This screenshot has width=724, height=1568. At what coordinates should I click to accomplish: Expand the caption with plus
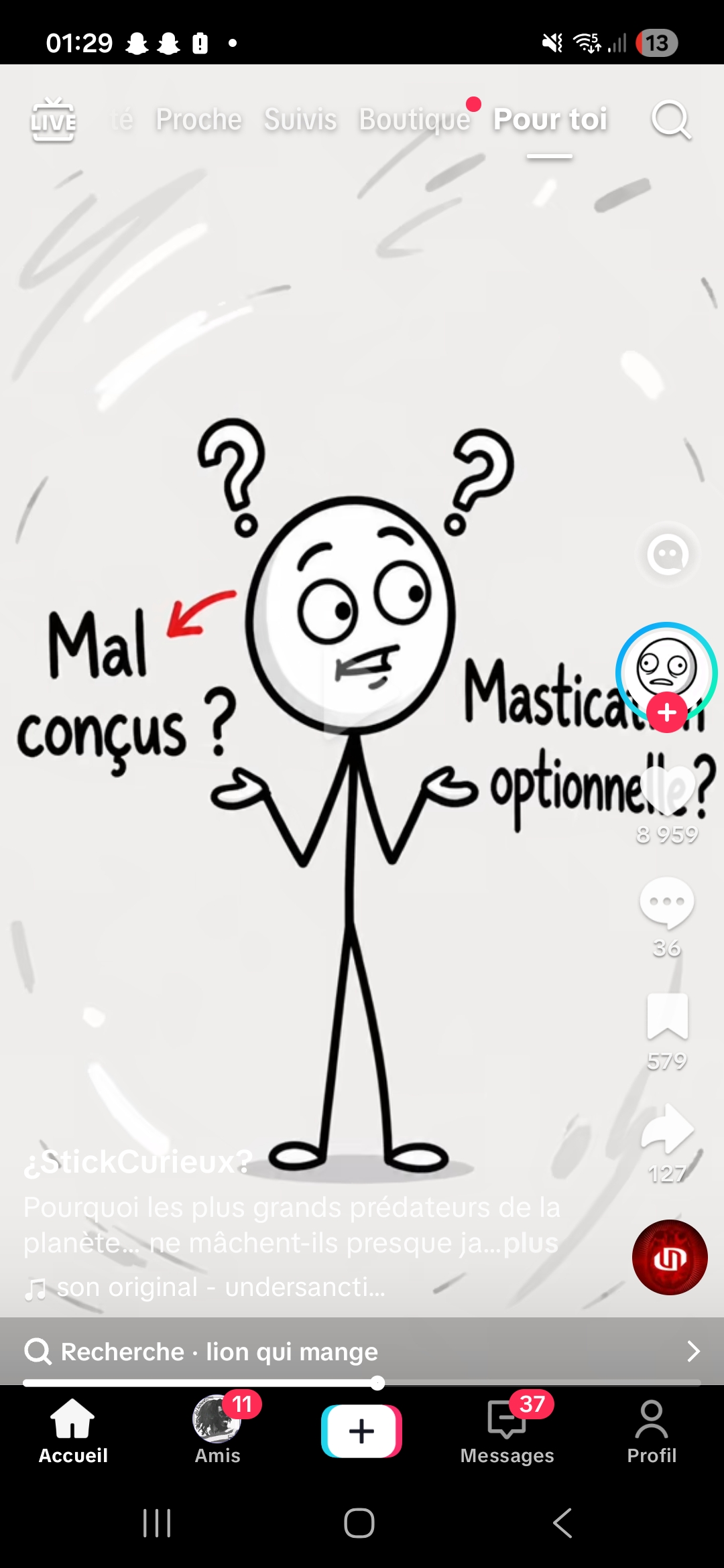[531, 1244]
